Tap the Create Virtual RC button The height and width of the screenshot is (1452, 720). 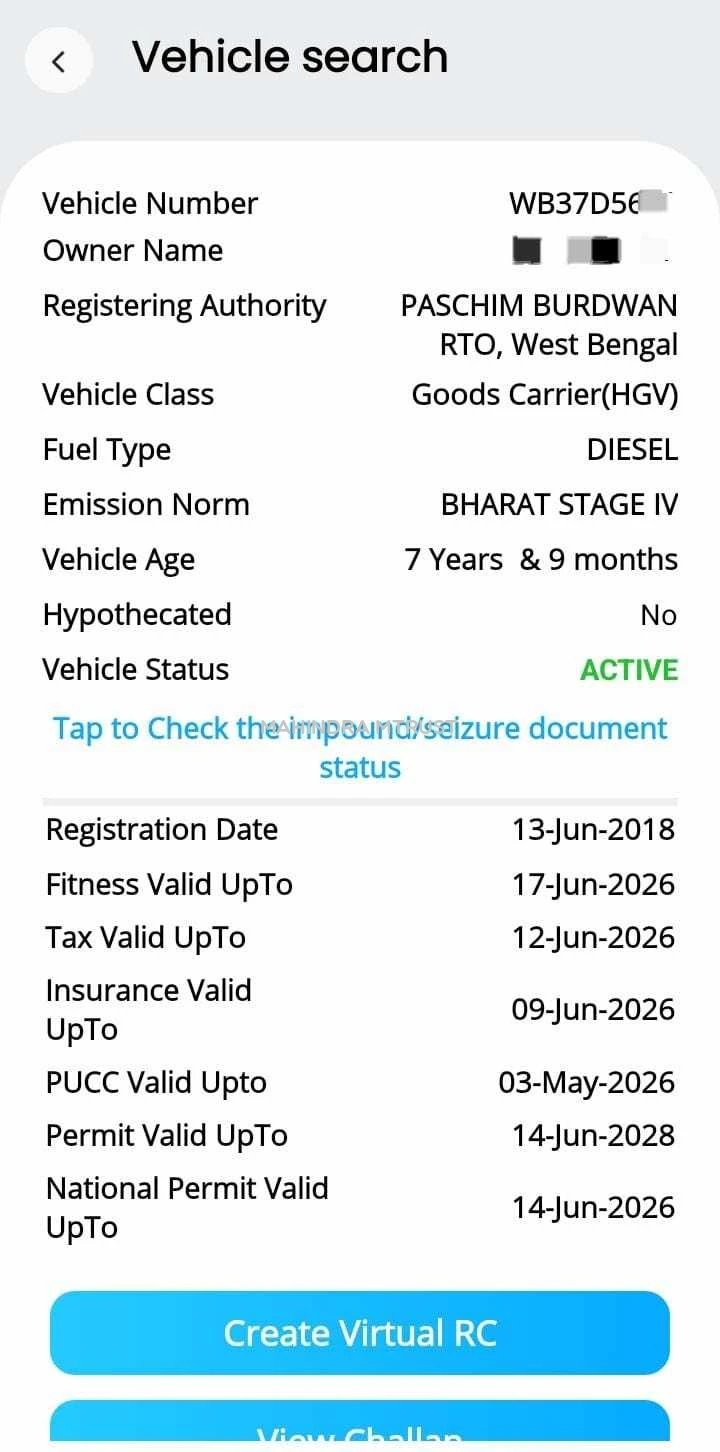coord(360,1333)
